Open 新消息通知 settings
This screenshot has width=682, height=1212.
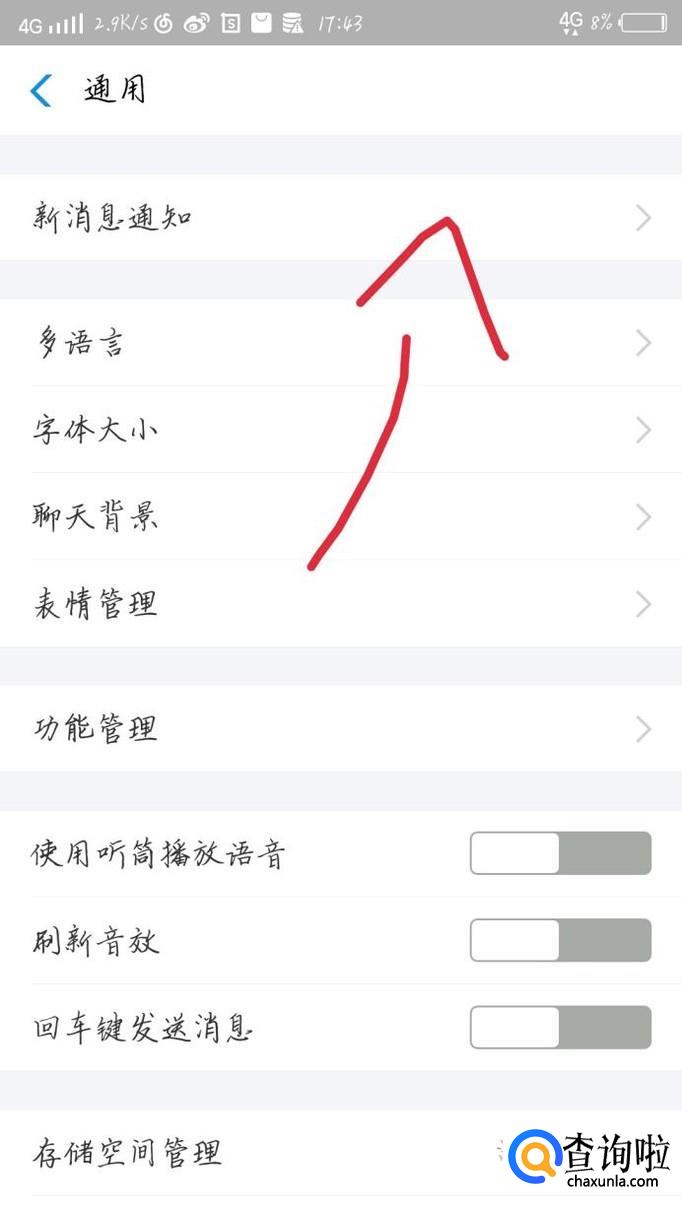pos(341,217)
